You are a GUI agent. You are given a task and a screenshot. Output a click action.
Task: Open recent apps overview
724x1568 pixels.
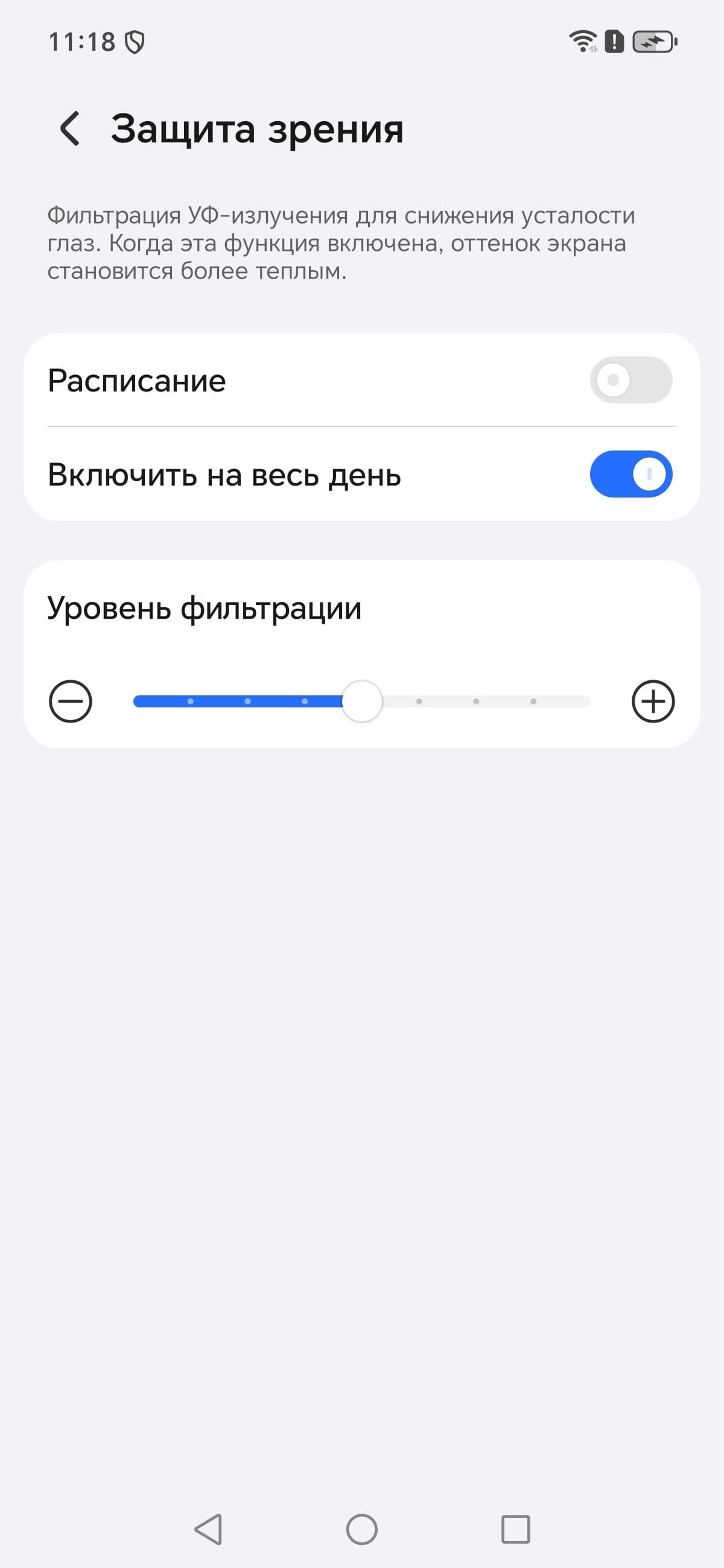pyautogui.click(x=515, y=1528)
